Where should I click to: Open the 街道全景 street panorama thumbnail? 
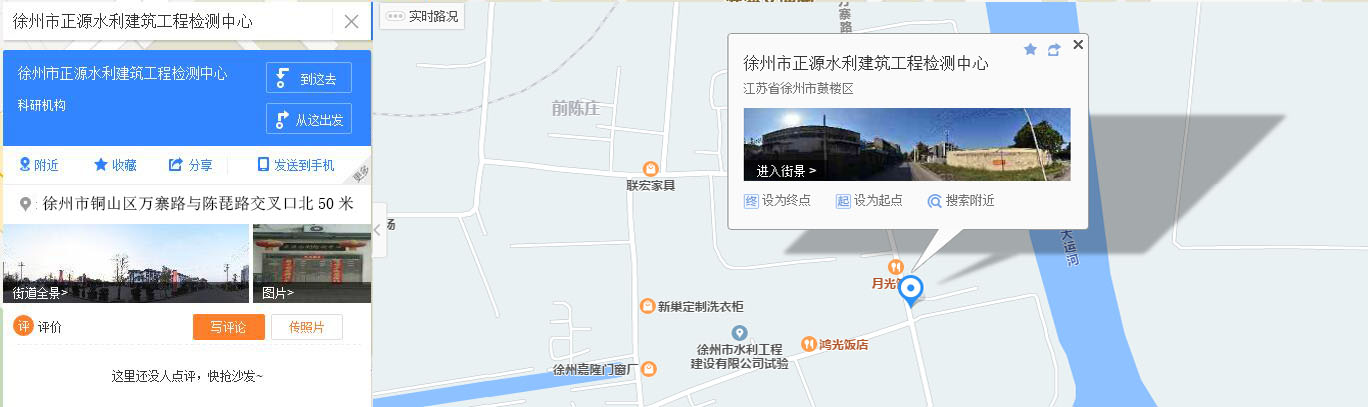pyautogui.click(x=125, y=263)
